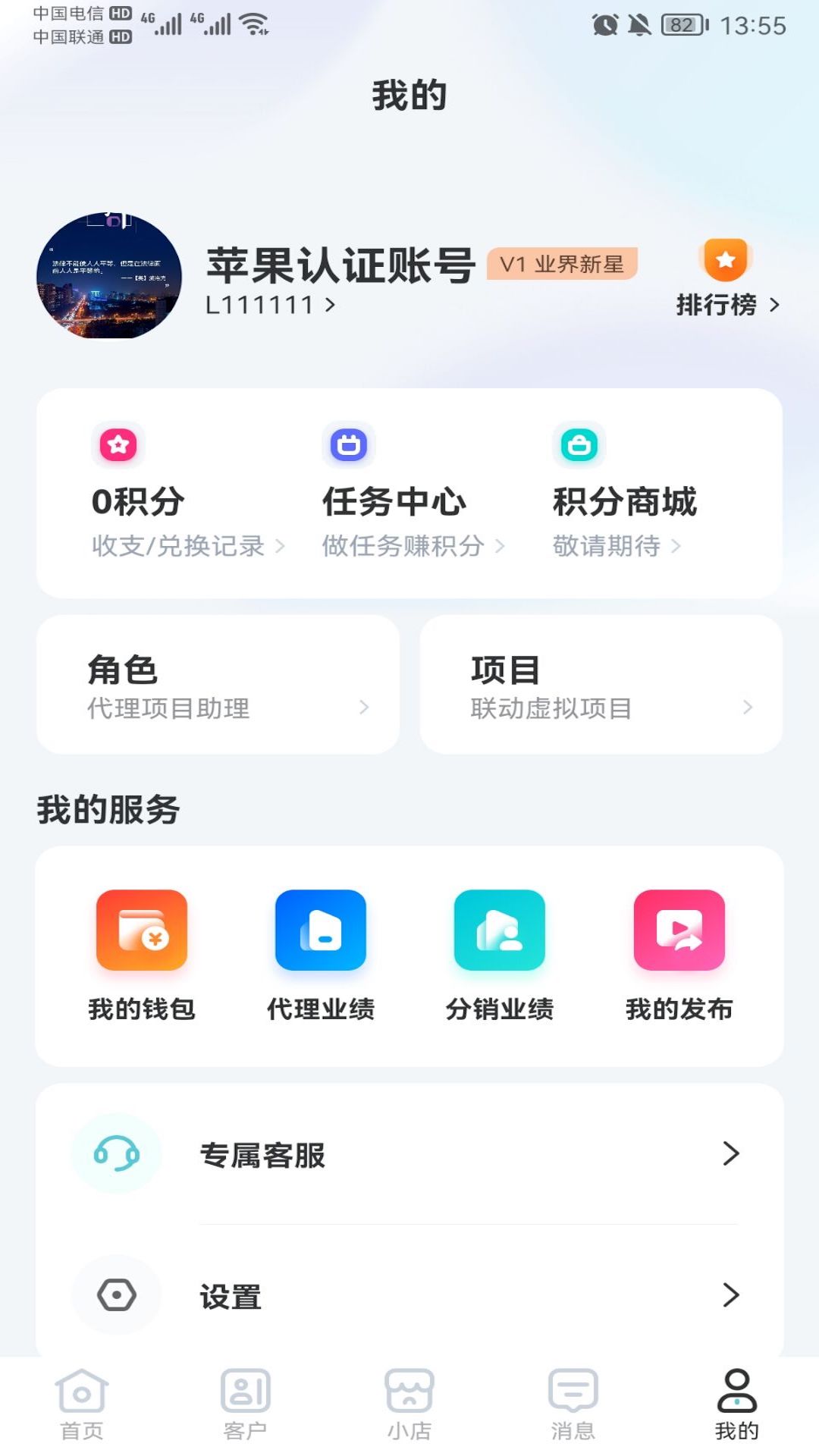
Task: Select the 我的 tab
Action: [737, 1405]
